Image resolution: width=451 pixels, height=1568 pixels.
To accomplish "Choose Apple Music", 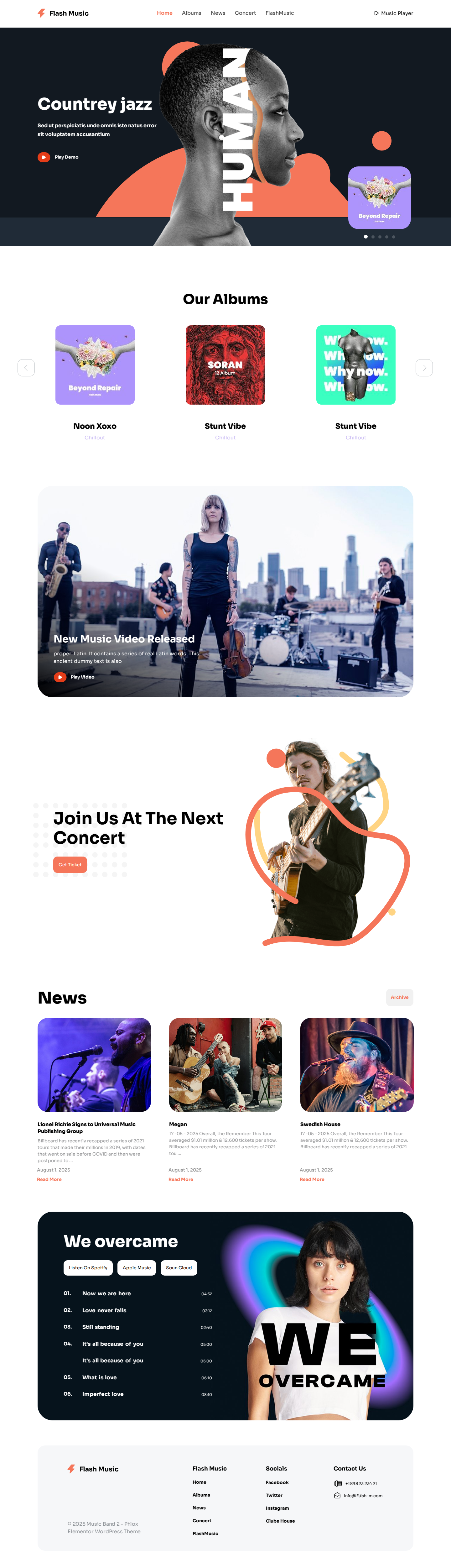I will [x=137, y=1267].
